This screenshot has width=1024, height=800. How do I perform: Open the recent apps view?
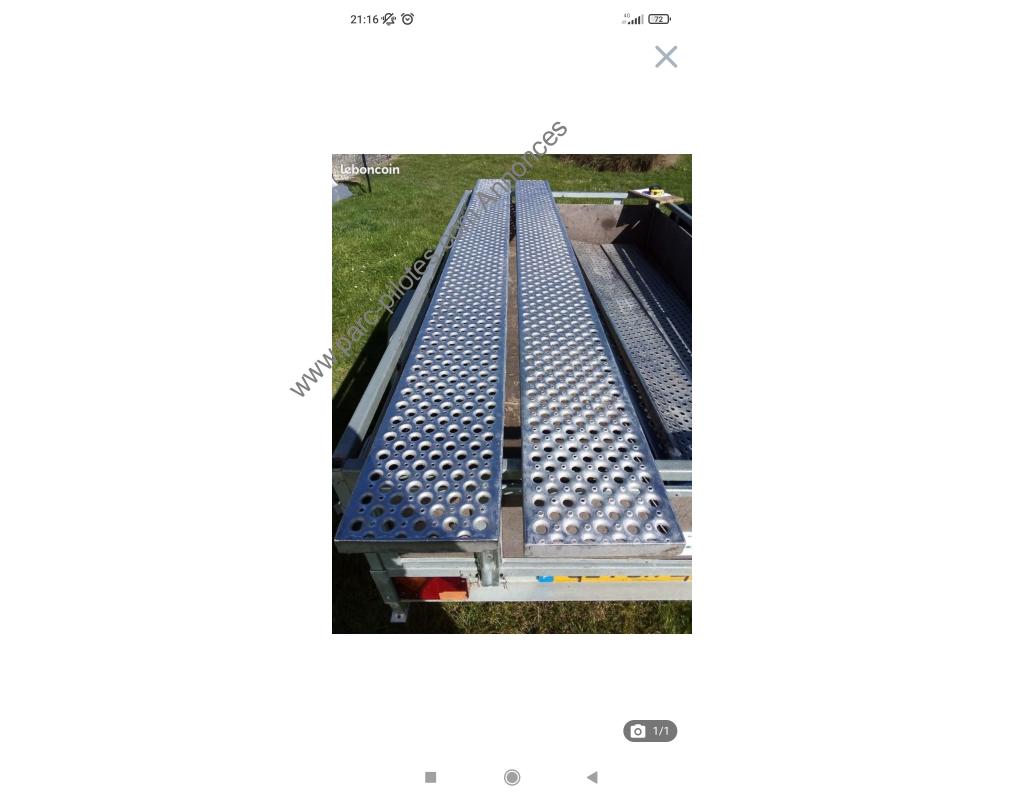[x=431, y=777]
